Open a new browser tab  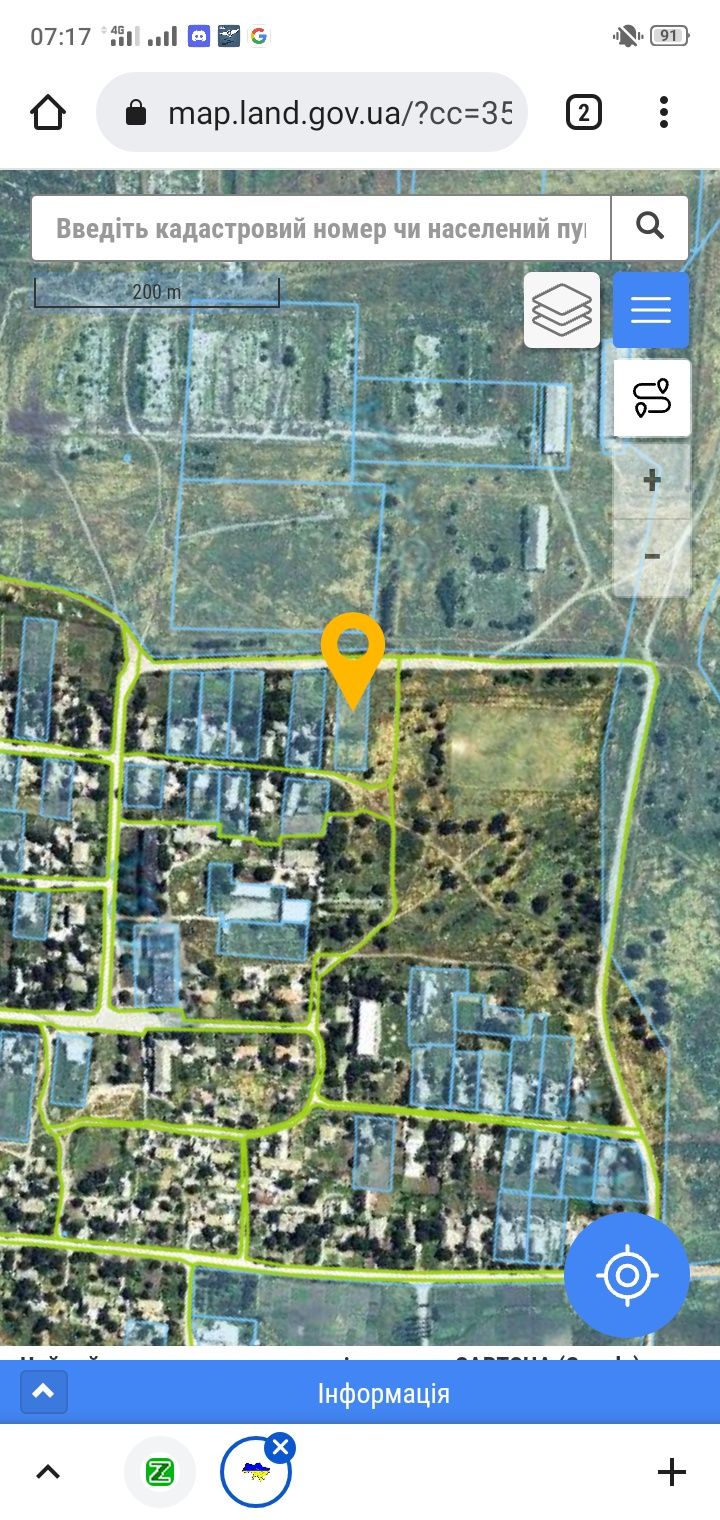[672, 1471]
